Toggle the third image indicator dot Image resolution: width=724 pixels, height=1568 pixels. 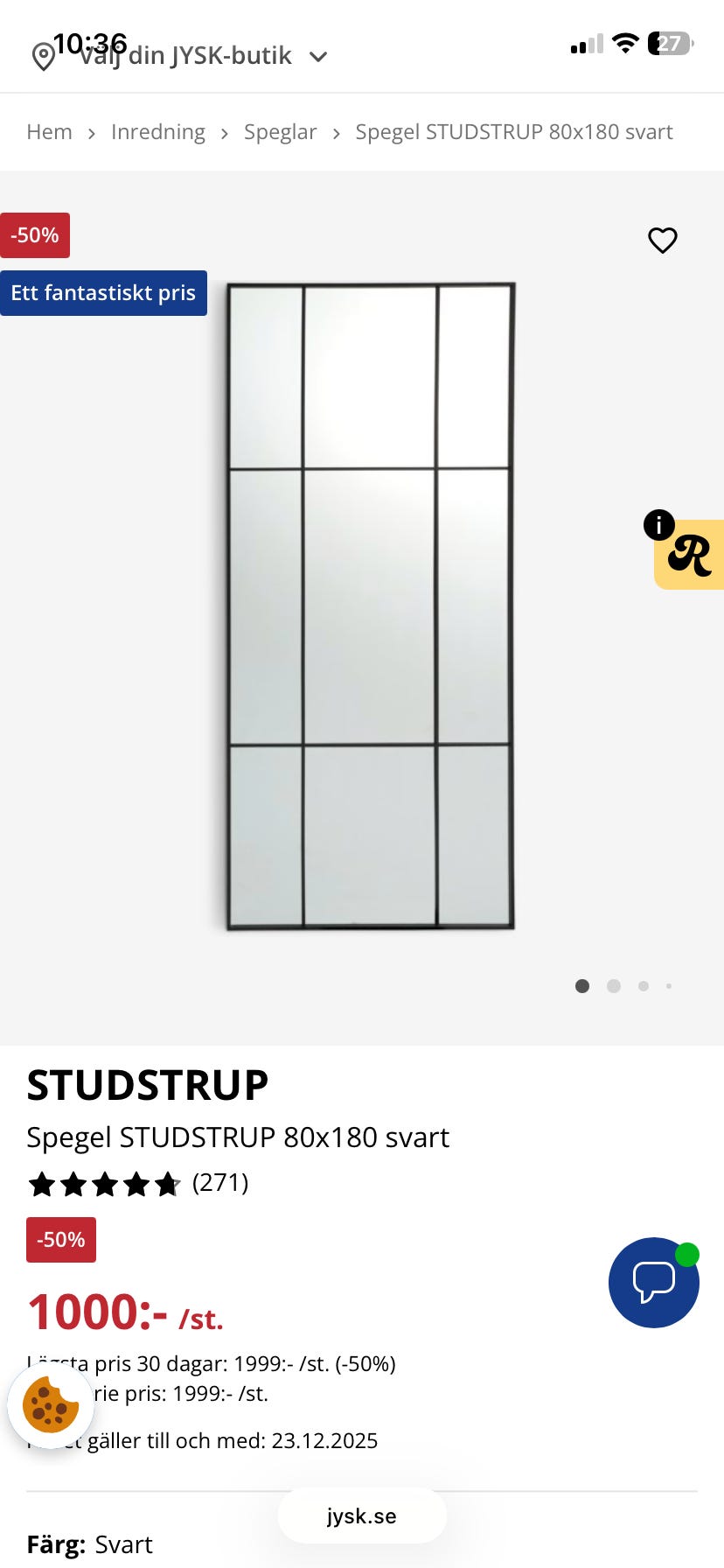[x=644, y=985]
